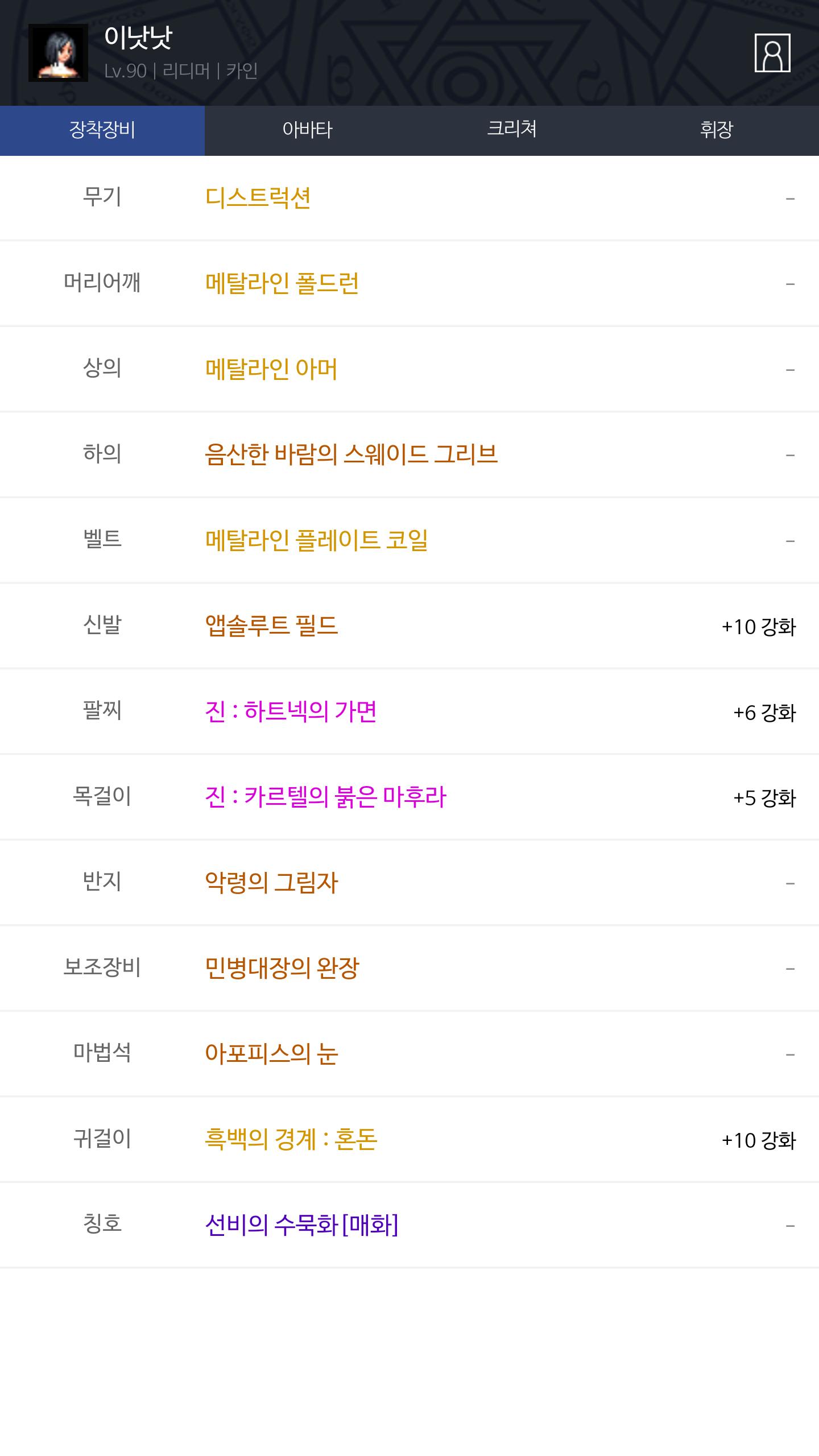Open weapon item 디스트럭션
The width and height of the screenshot is (819, 1456).
[x=258, y=198]
